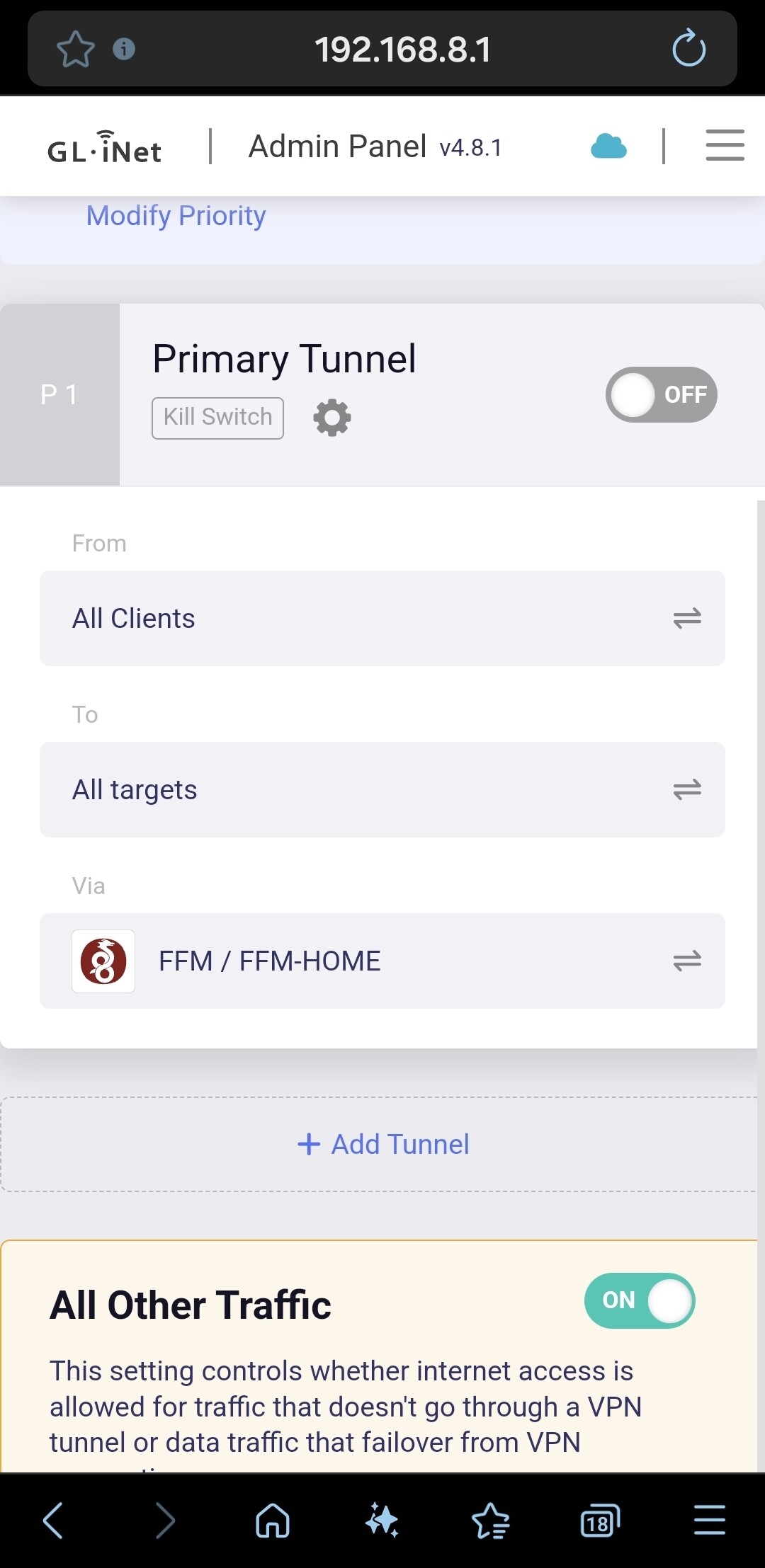Show the 18 open tabs
The height and width of the screenshot is (1568, 765).
pos(599,1520)
